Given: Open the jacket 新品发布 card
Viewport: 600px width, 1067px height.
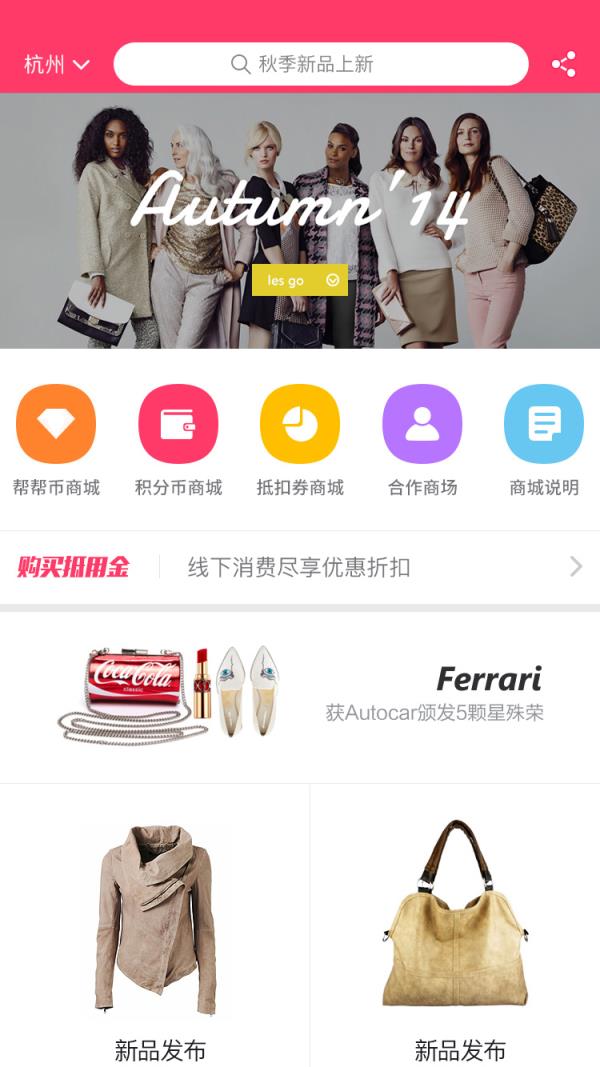Looking at the screenshot, I should coord(155,925).
